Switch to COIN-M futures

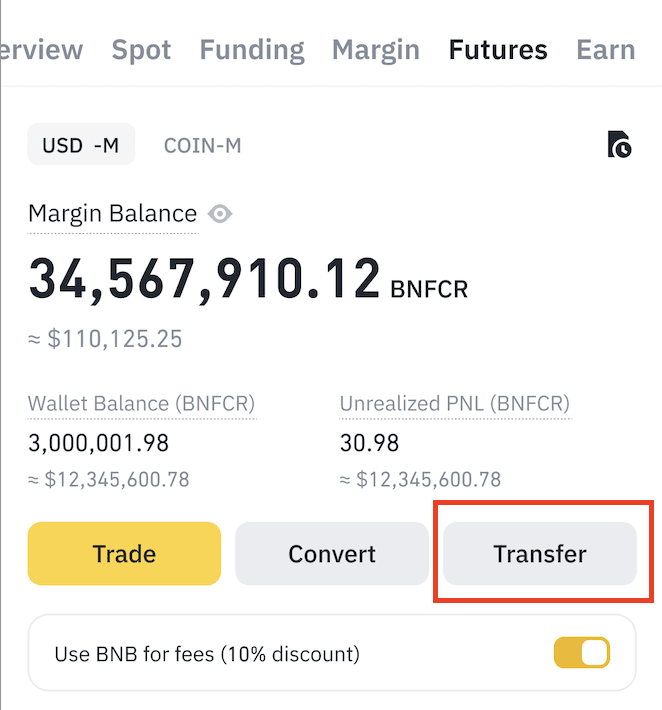point(202,145)
